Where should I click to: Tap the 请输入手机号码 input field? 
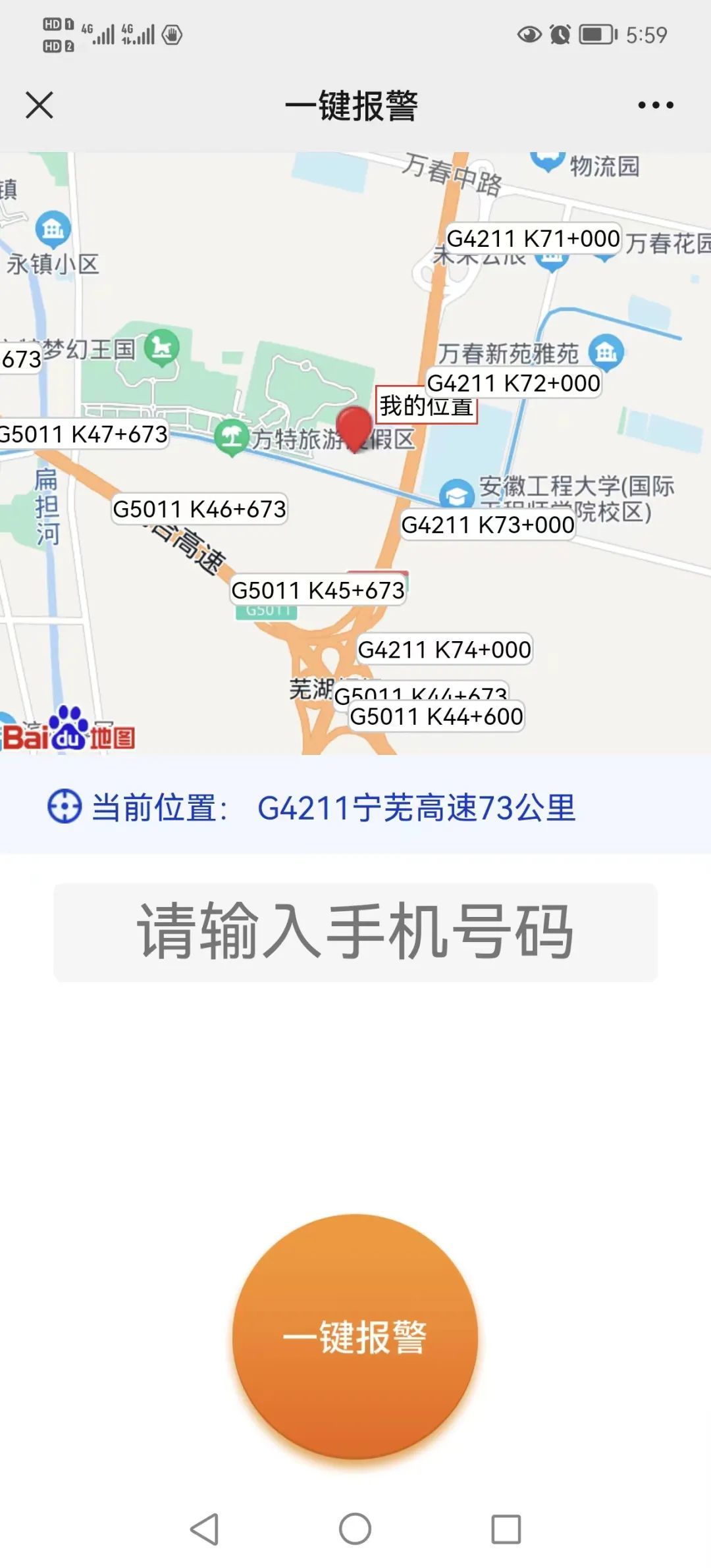[355, 929]
